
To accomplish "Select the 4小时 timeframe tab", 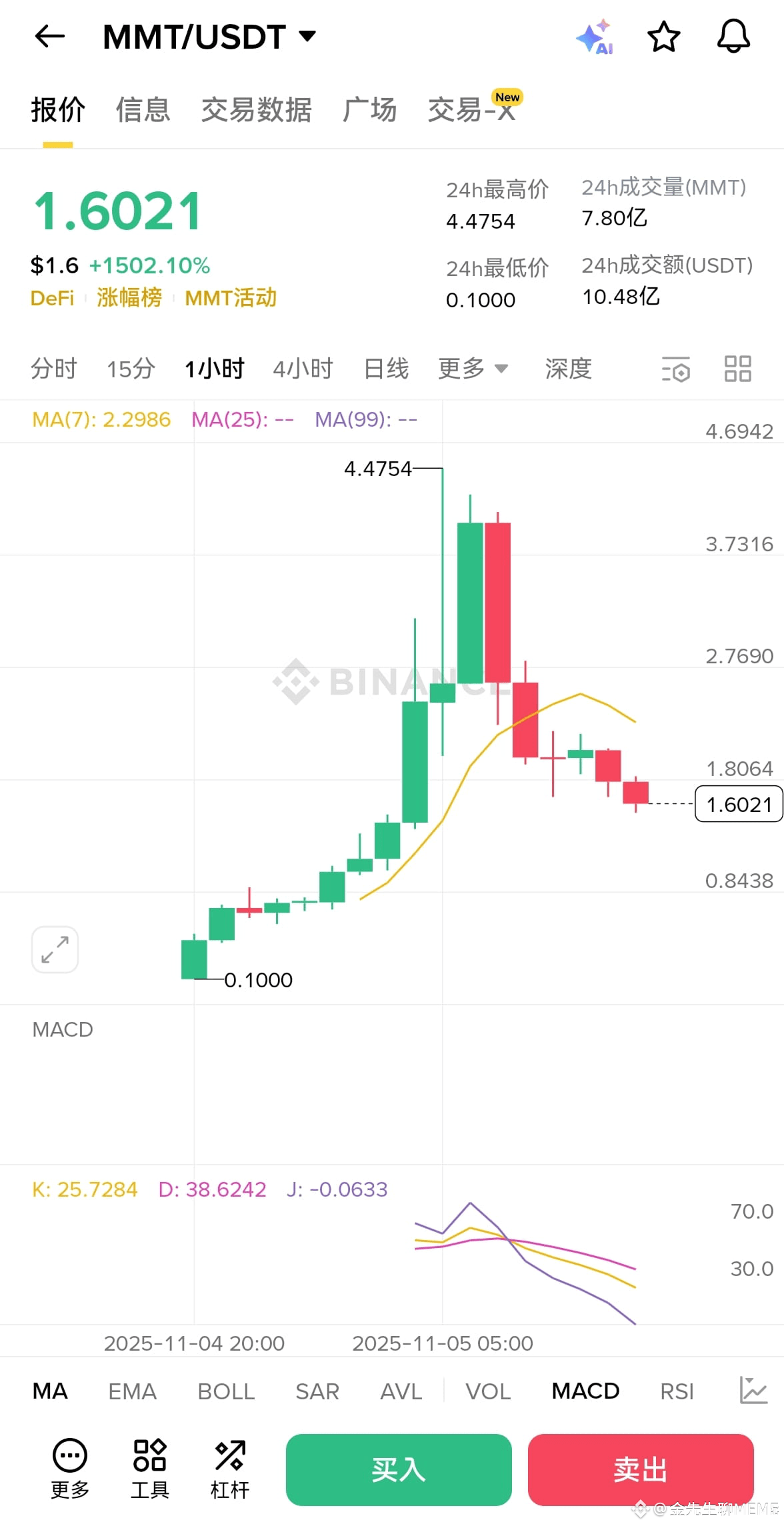I will [303, 369].
